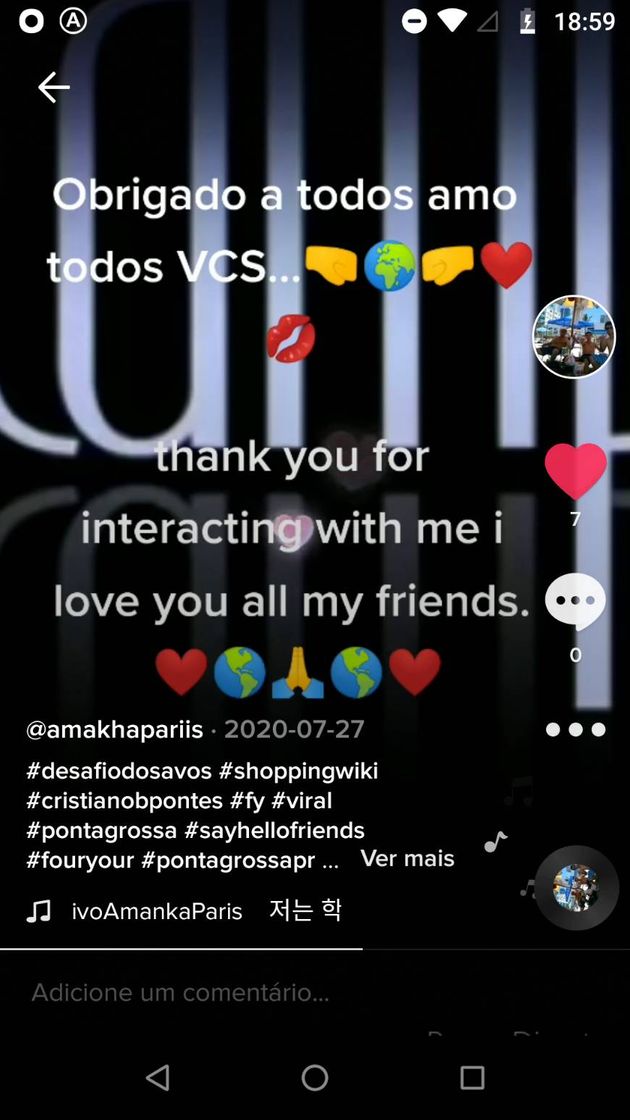Like this video with the heart
The width and height of the screenshot is (630, 1120).
(x=576, y=471)
